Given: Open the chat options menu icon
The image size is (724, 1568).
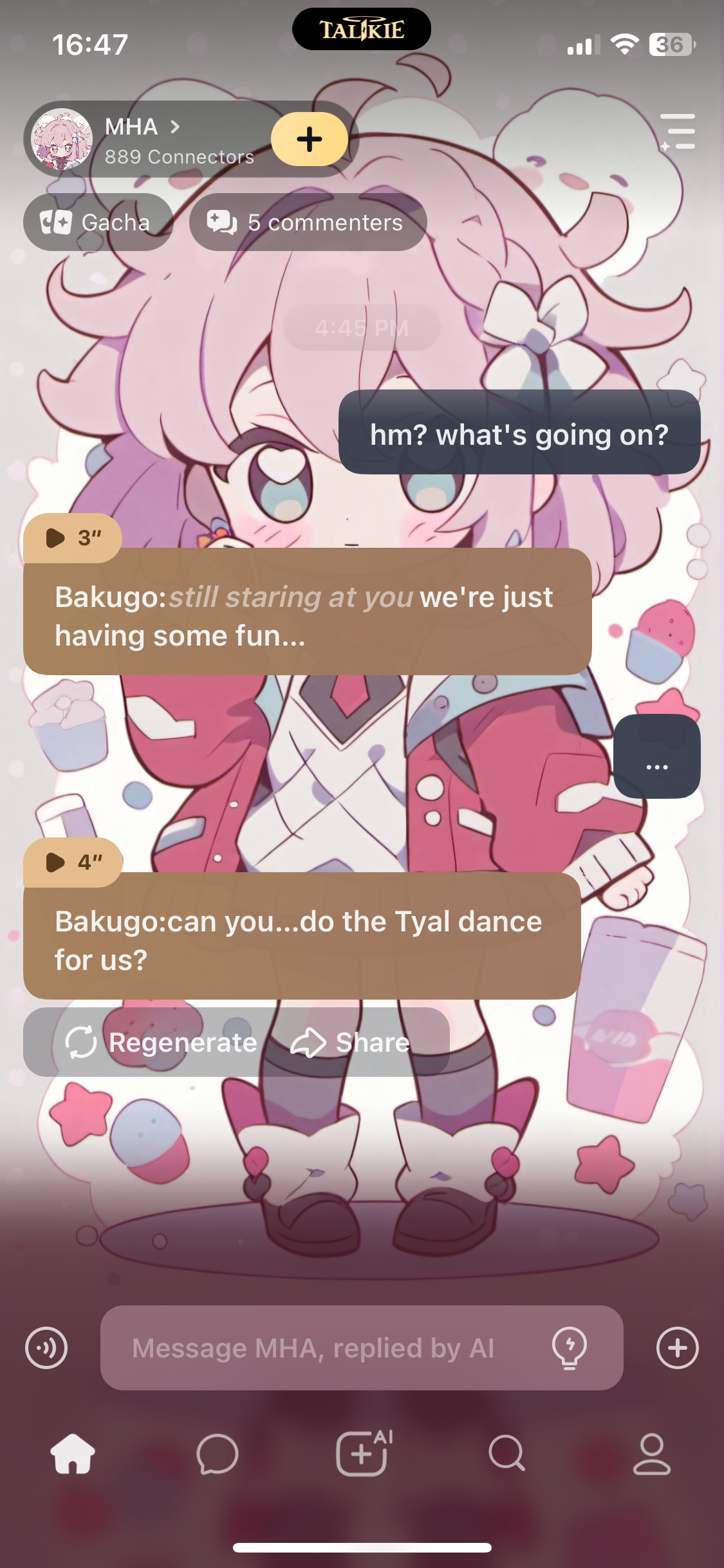Looking at the screenshot, I should [678, 132].
